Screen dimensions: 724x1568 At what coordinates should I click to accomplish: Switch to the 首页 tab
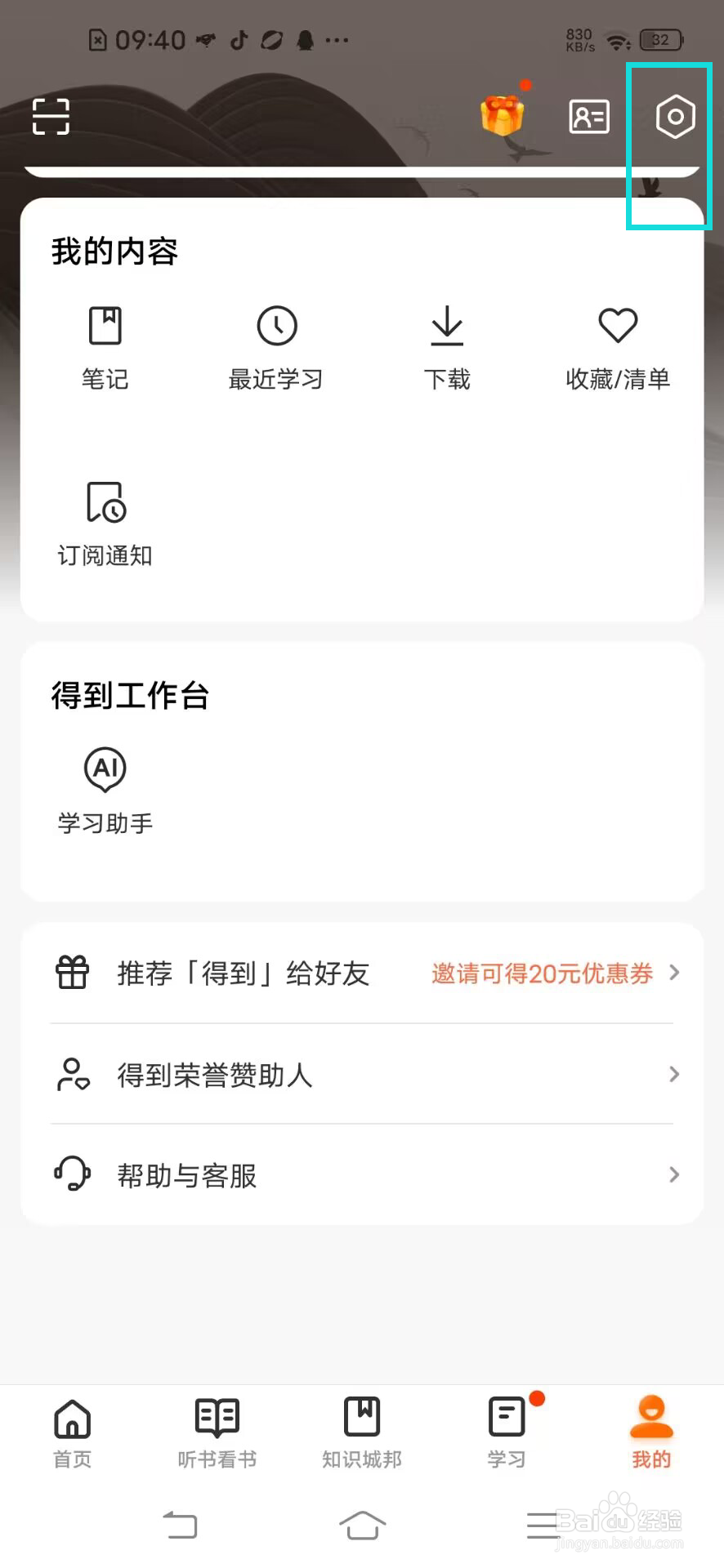[x=73, y=1432]
